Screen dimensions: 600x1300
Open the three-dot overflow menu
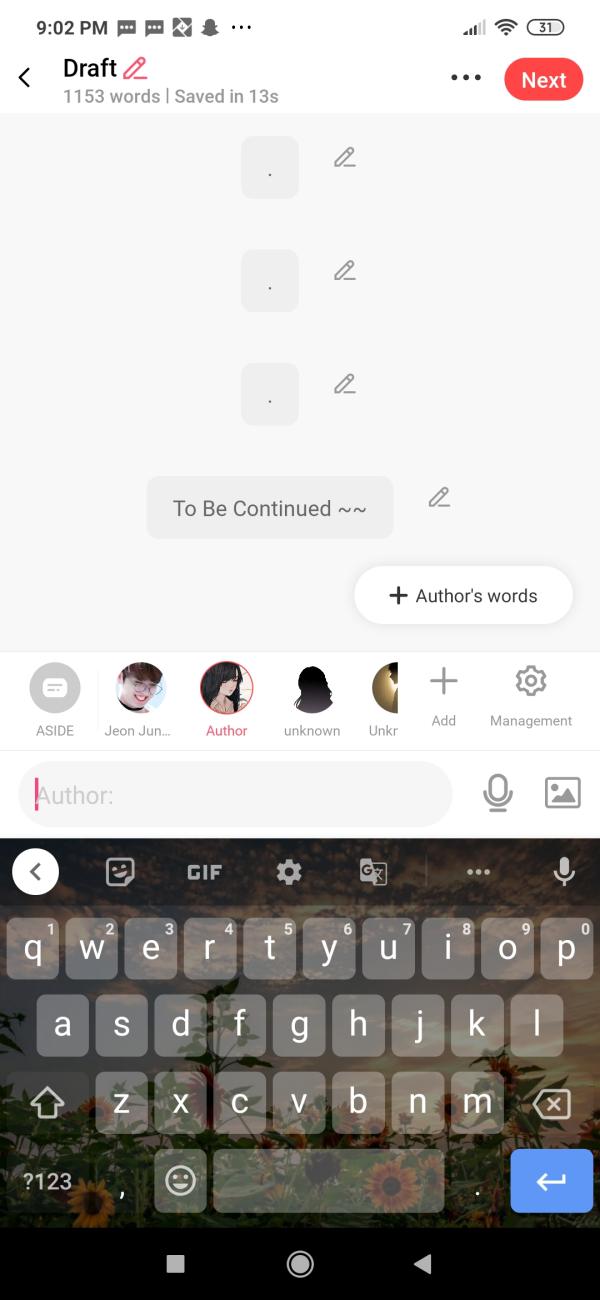click(x=466, y=78)
